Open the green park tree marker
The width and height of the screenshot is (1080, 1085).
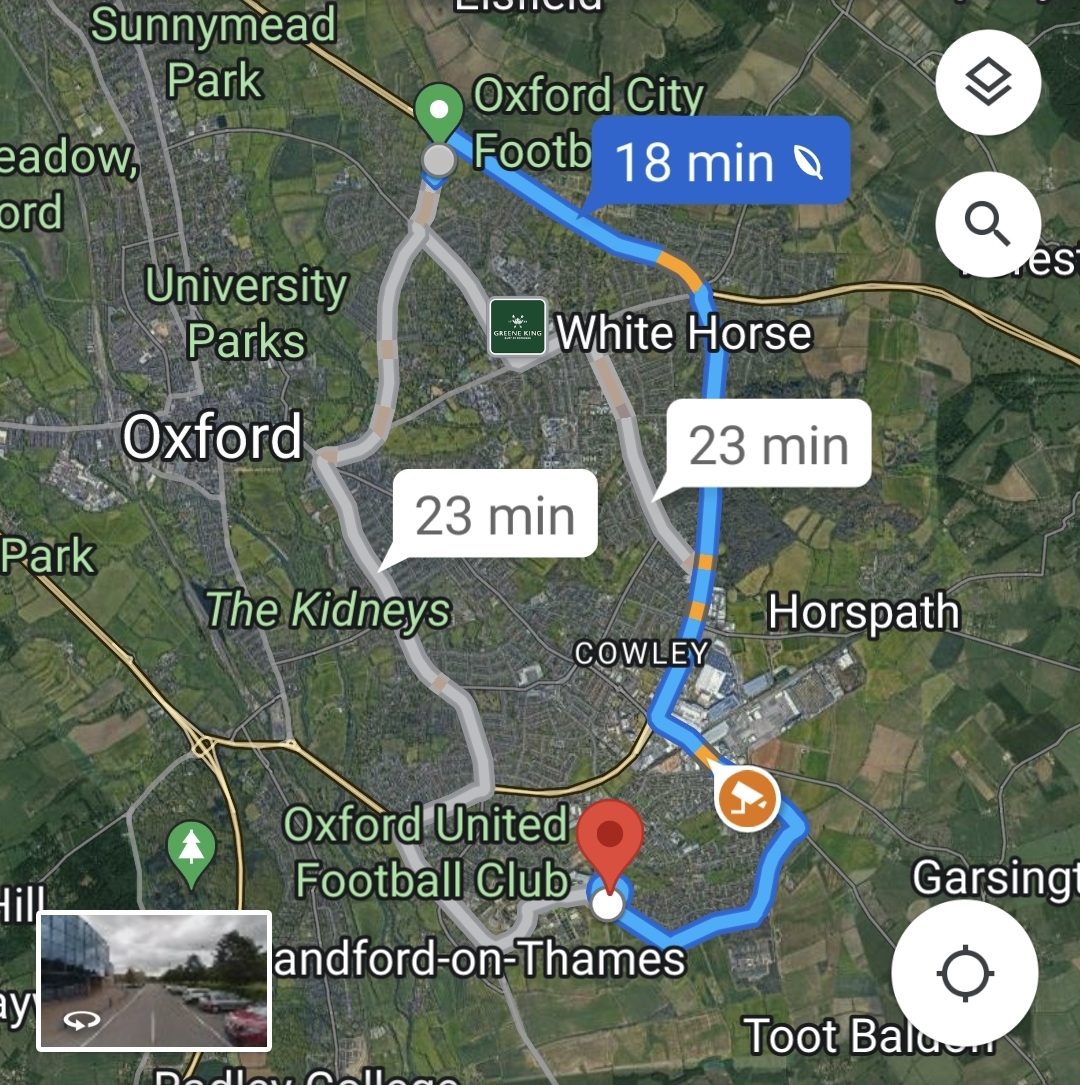[191, 852]
